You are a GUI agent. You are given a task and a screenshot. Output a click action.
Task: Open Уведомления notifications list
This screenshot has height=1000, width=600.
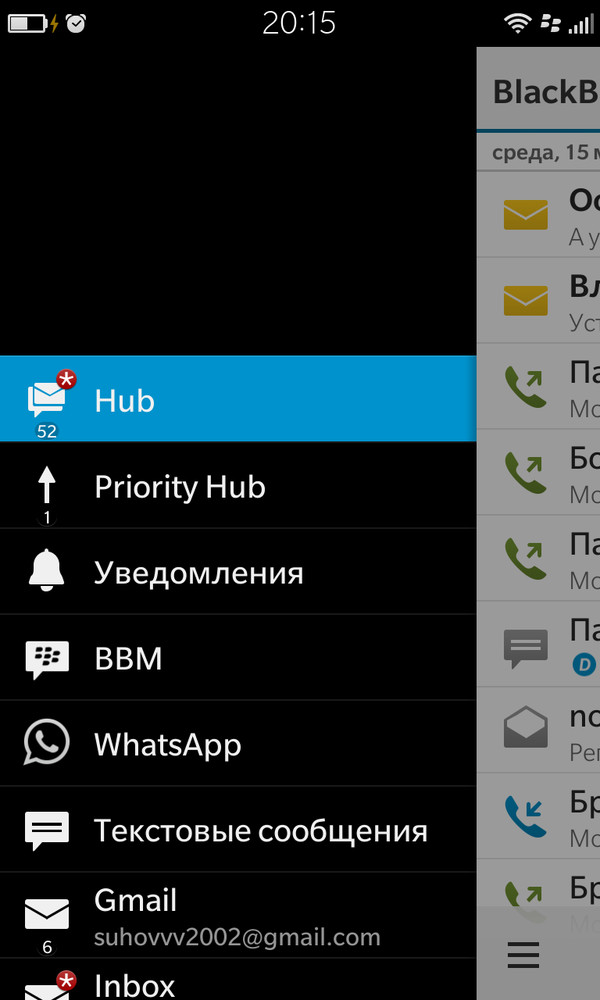pos(237,573)
